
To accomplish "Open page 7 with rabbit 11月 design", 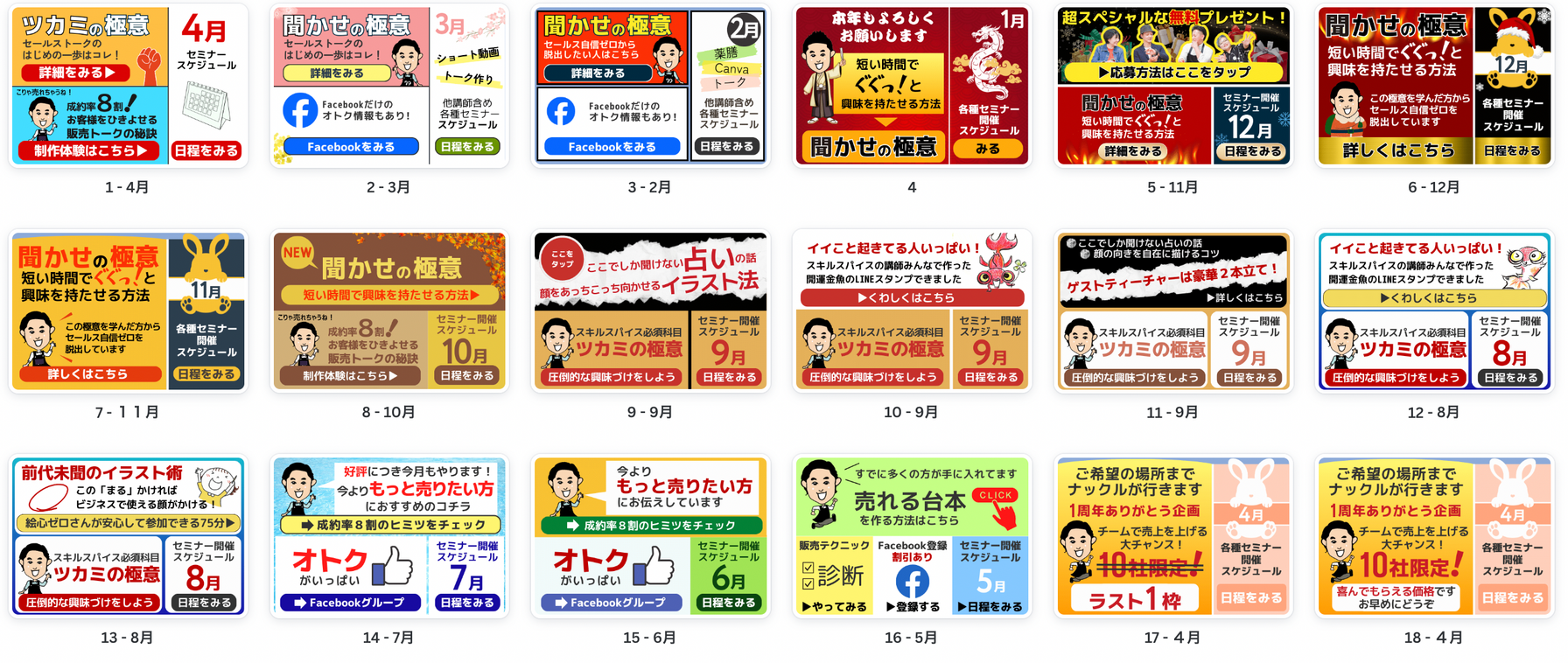I will click(x=129, y=311).
